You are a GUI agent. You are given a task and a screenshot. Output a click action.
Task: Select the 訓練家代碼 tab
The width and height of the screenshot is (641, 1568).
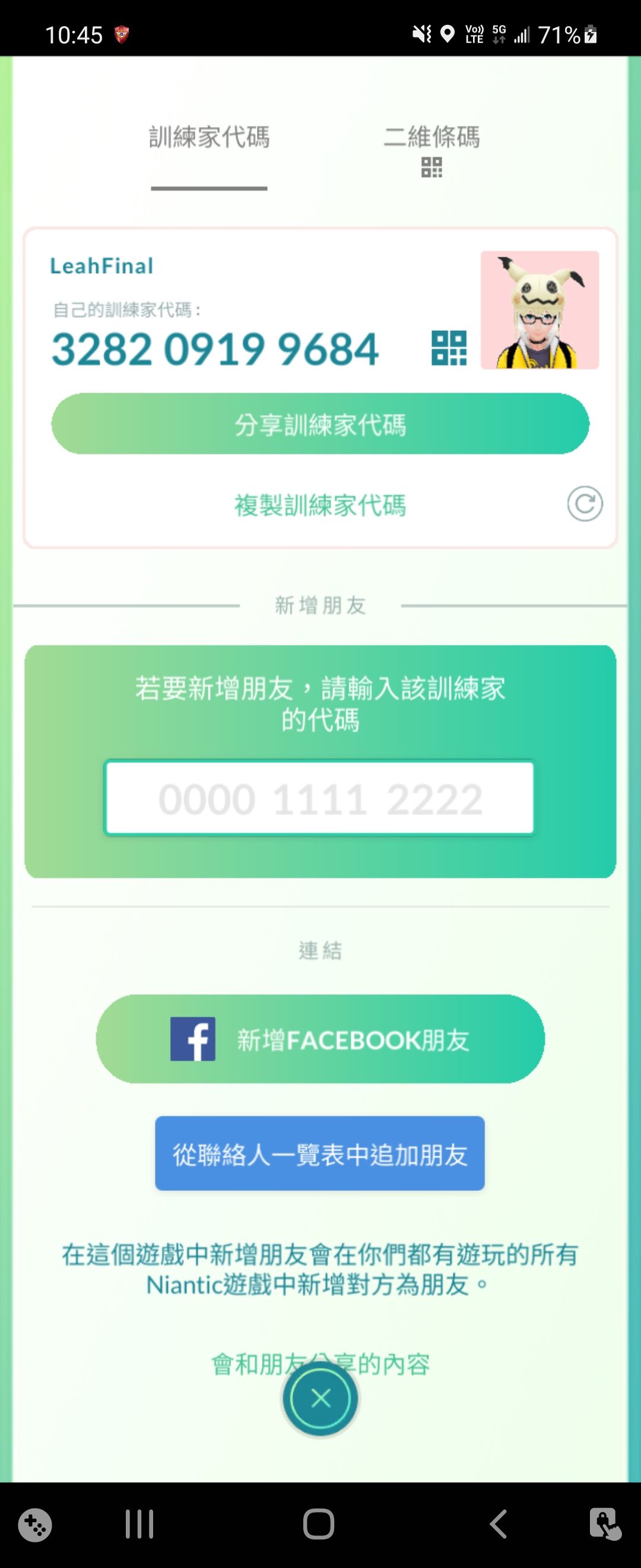209,138
